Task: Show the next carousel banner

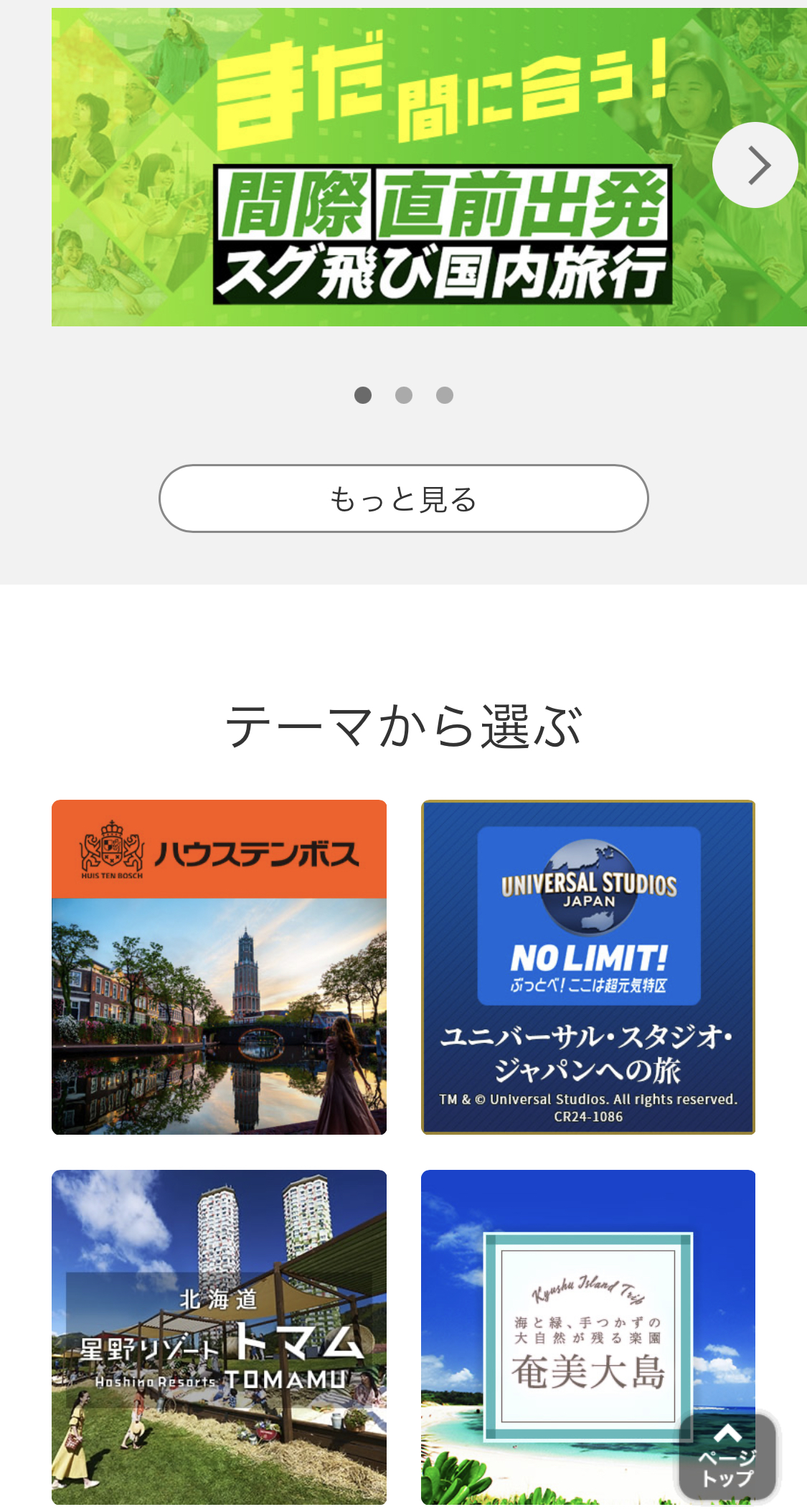Action: point(755,165)
